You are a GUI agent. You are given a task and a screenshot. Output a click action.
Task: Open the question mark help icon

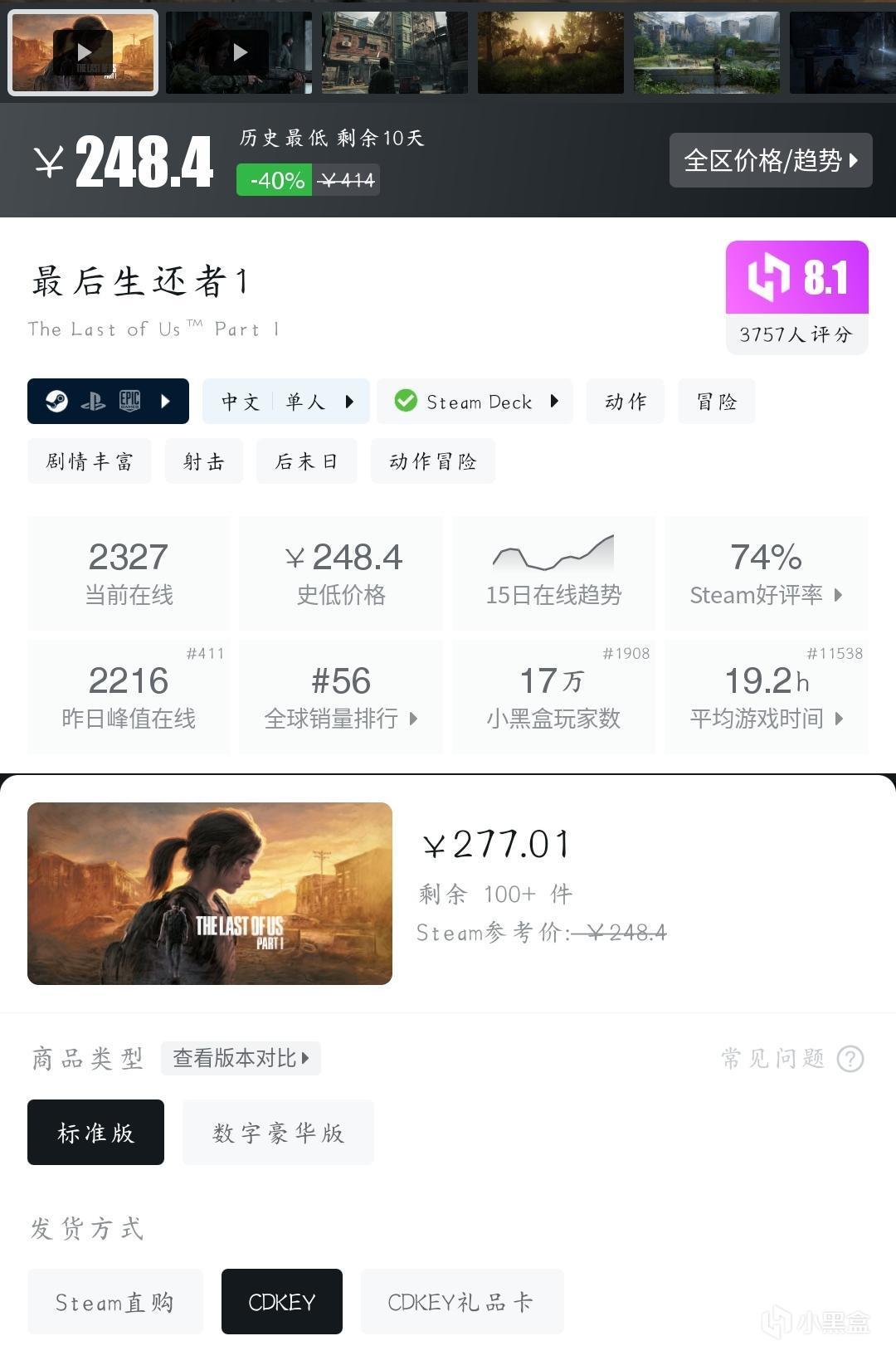pos(850,1058)
